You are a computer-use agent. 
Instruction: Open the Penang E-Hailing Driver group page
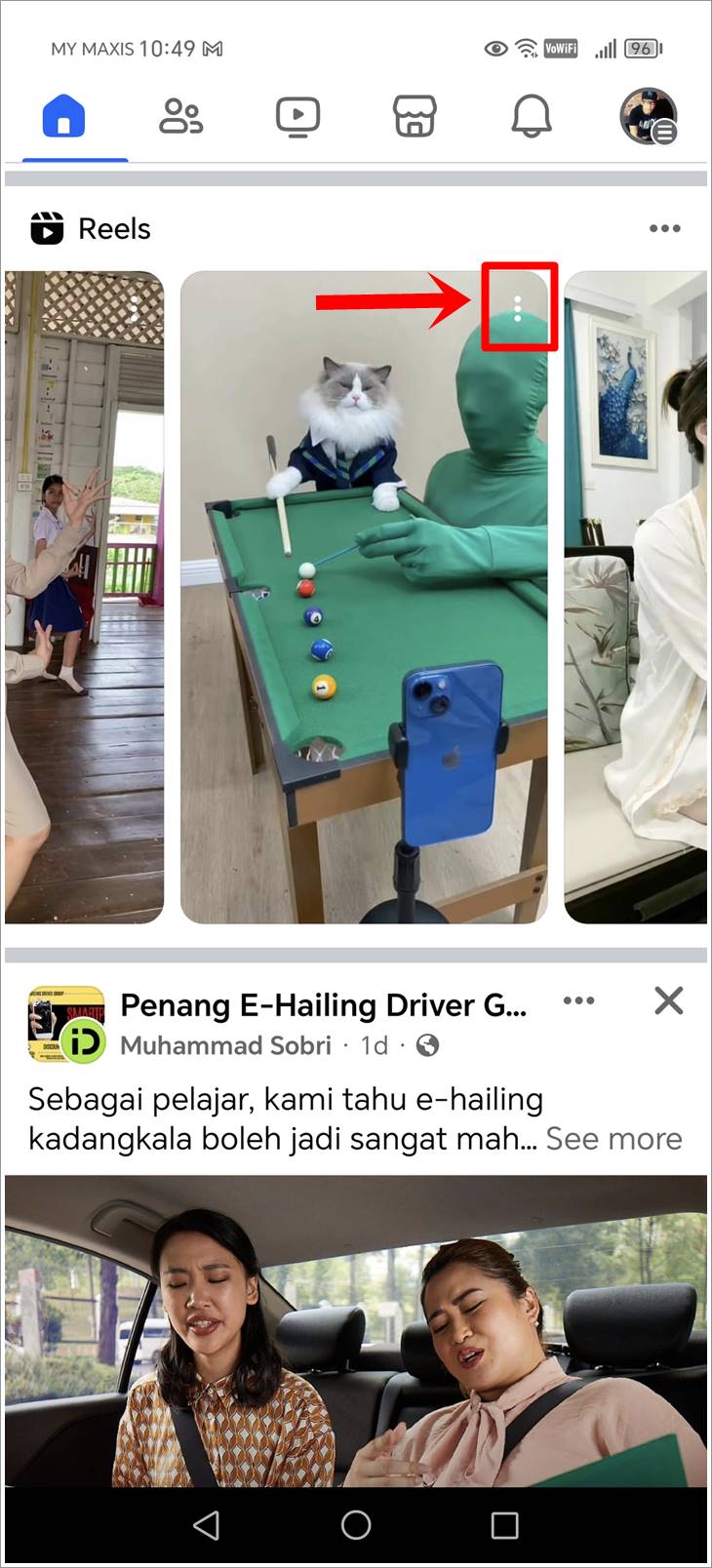(x=323, y=1005)
